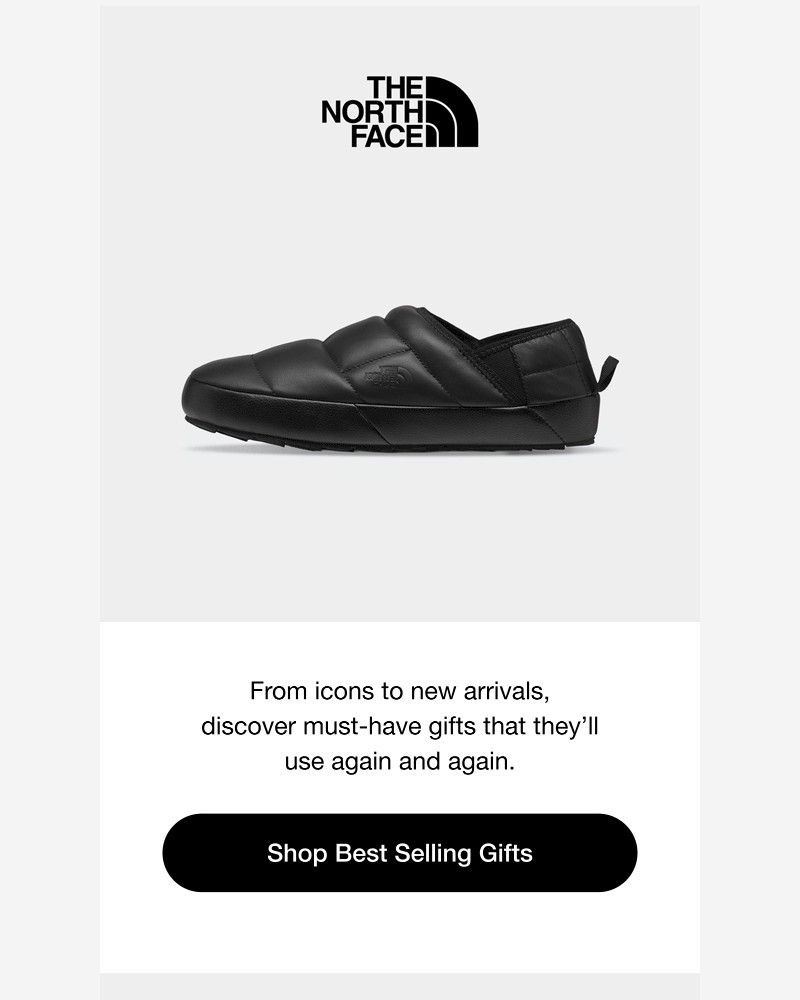
Task: Click the Shop Best Selling Gifts button
Action: [400, 855]
